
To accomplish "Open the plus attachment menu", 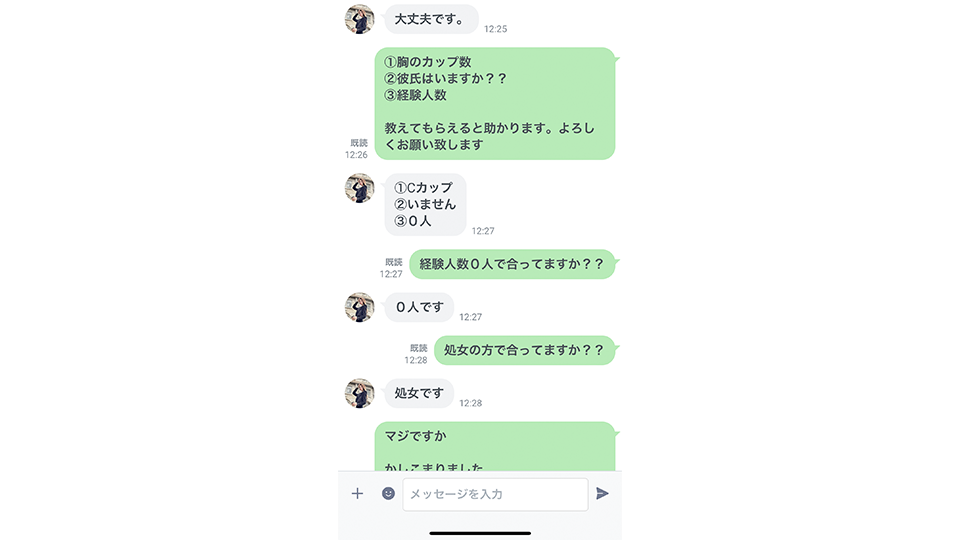I will tap(357, 493).
